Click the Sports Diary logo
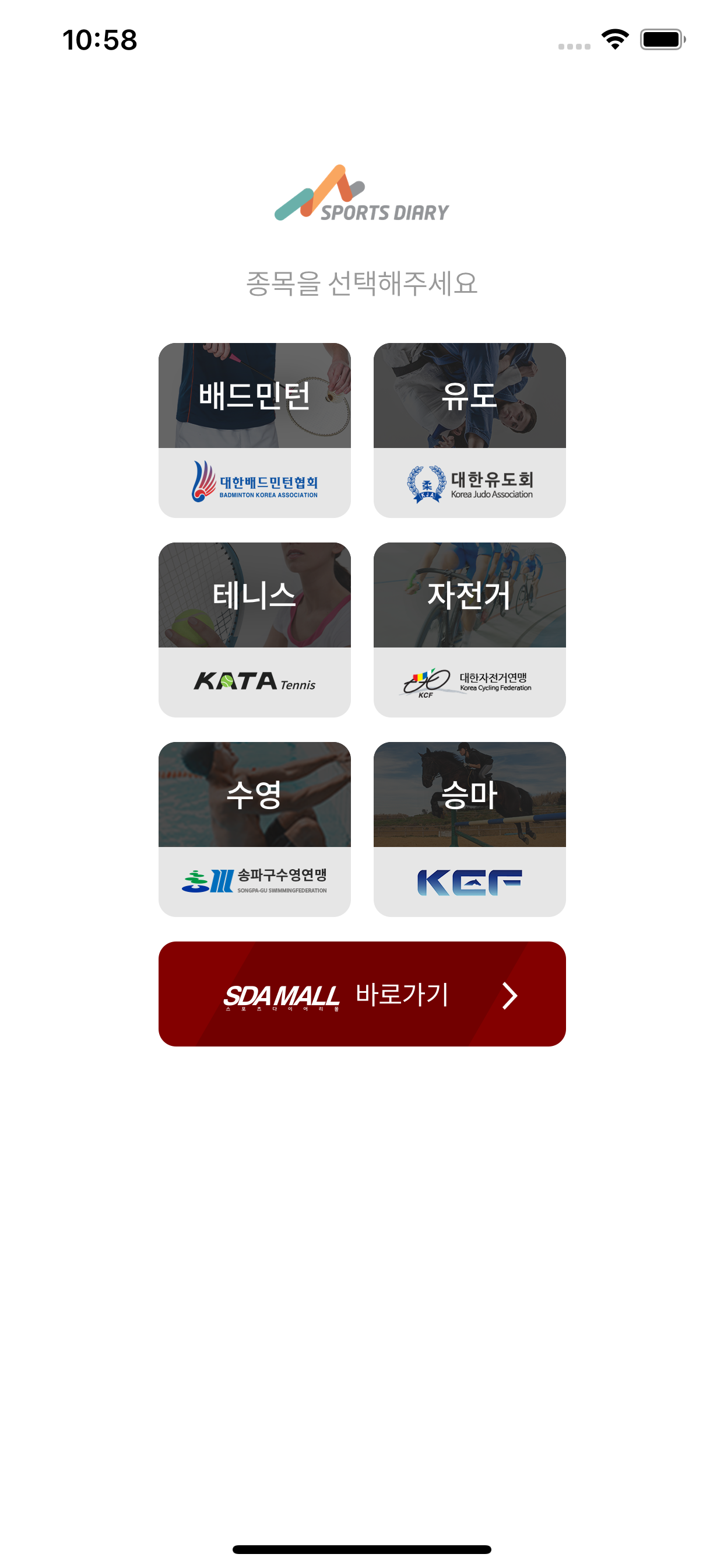Viewport: 724px width, 1568px height. click(362, 195)
